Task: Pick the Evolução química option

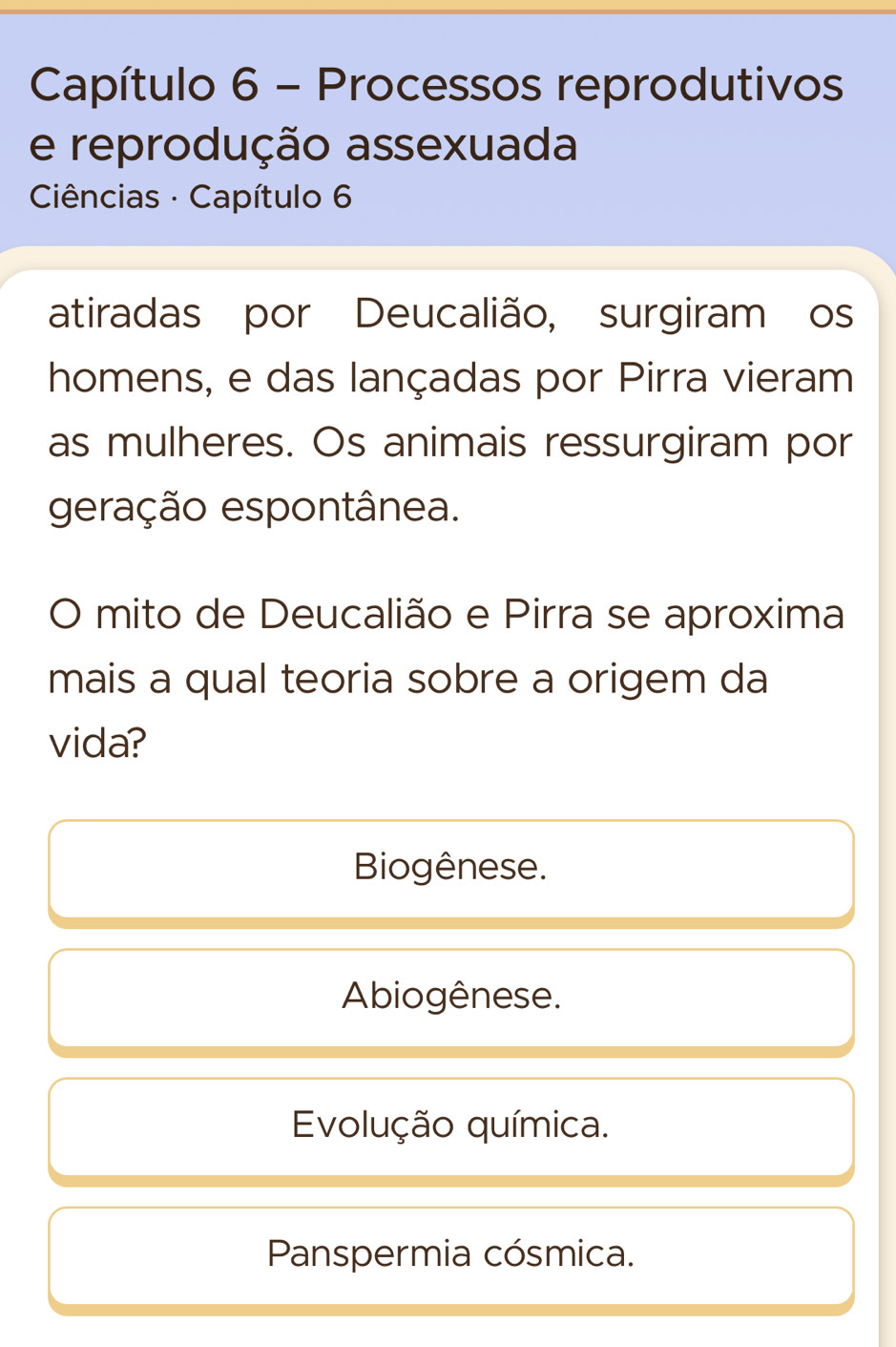Action: point(450,1126)
